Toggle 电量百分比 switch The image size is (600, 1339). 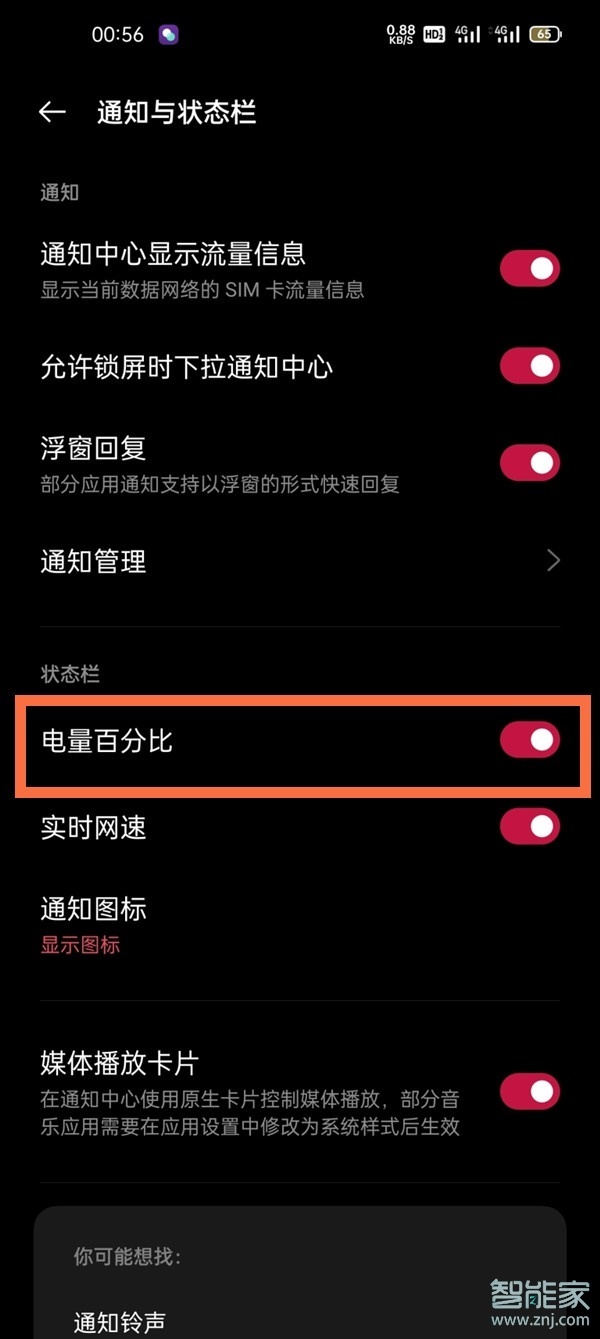[529, 740]
